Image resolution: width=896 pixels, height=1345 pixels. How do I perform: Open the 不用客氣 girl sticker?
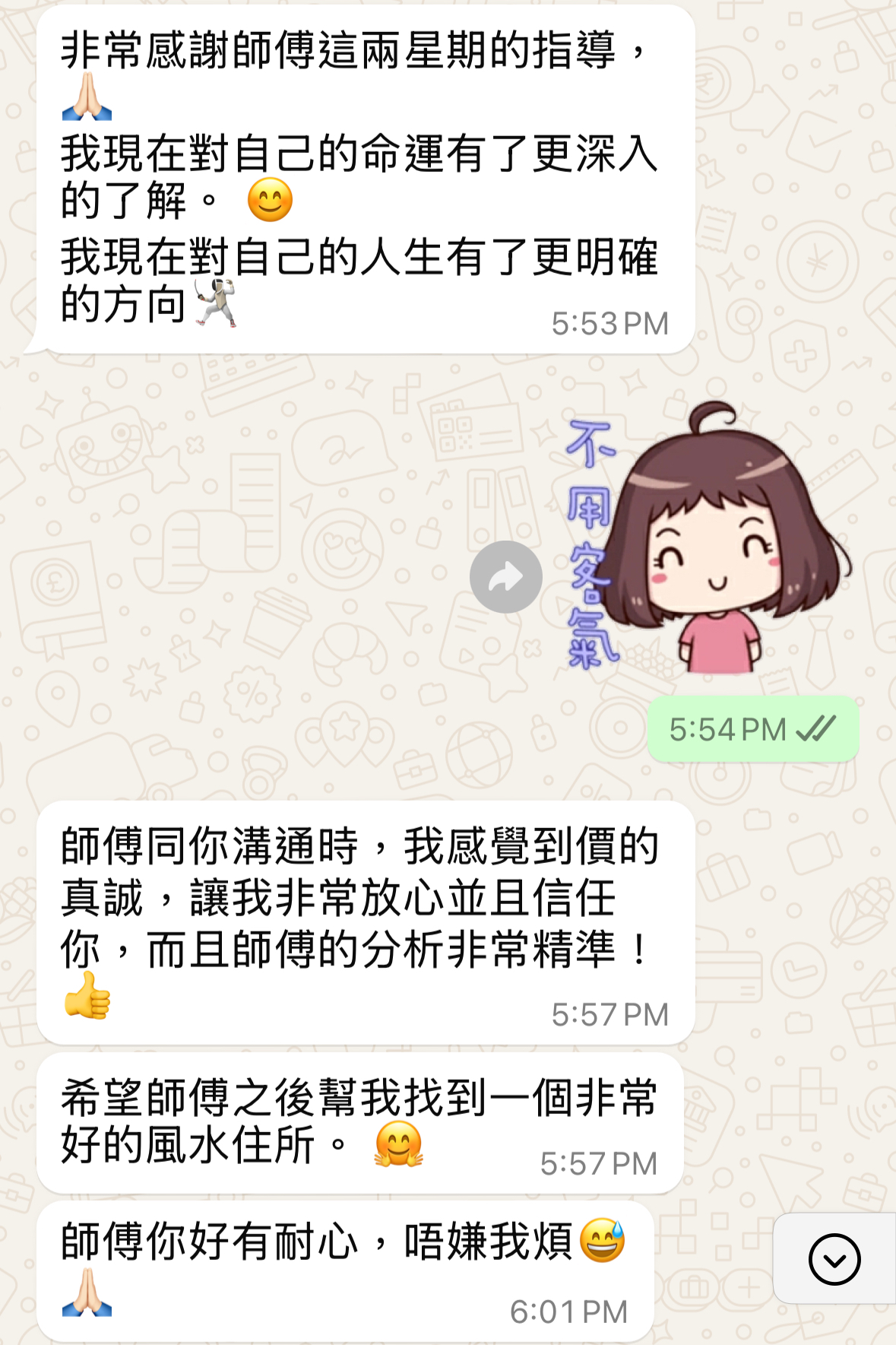pos(707,540)
